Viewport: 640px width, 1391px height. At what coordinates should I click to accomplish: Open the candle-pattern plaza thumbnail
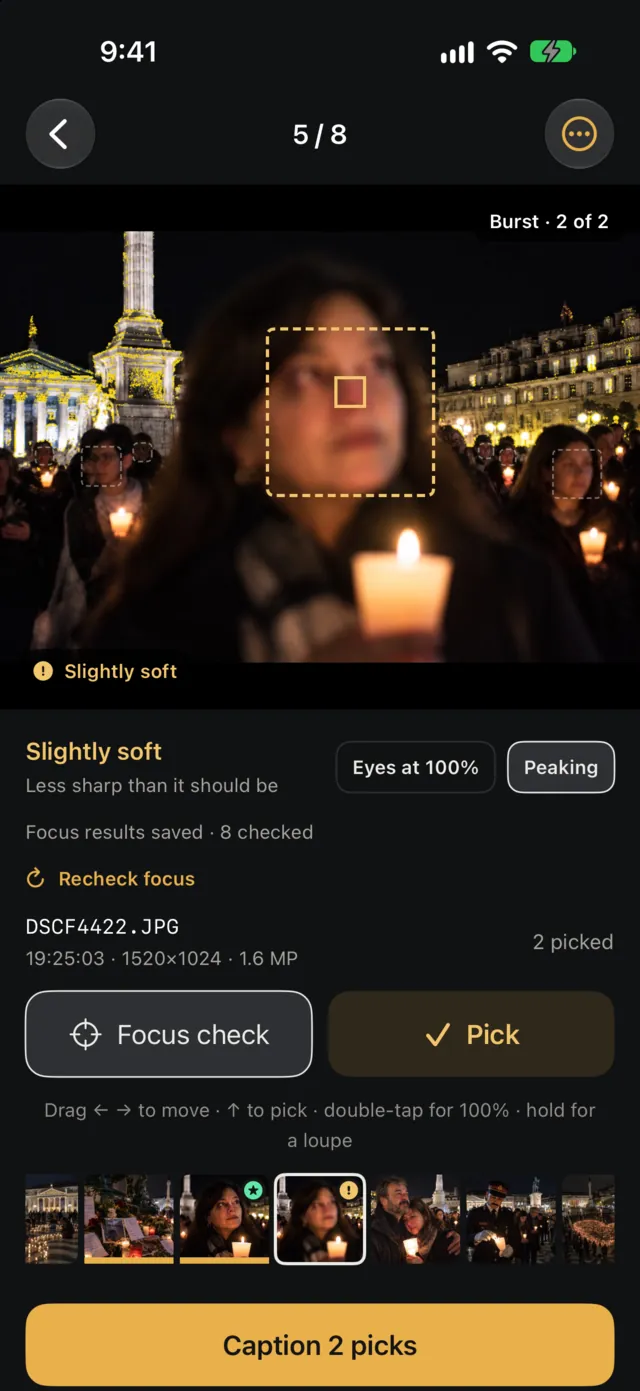(589, 1219)
